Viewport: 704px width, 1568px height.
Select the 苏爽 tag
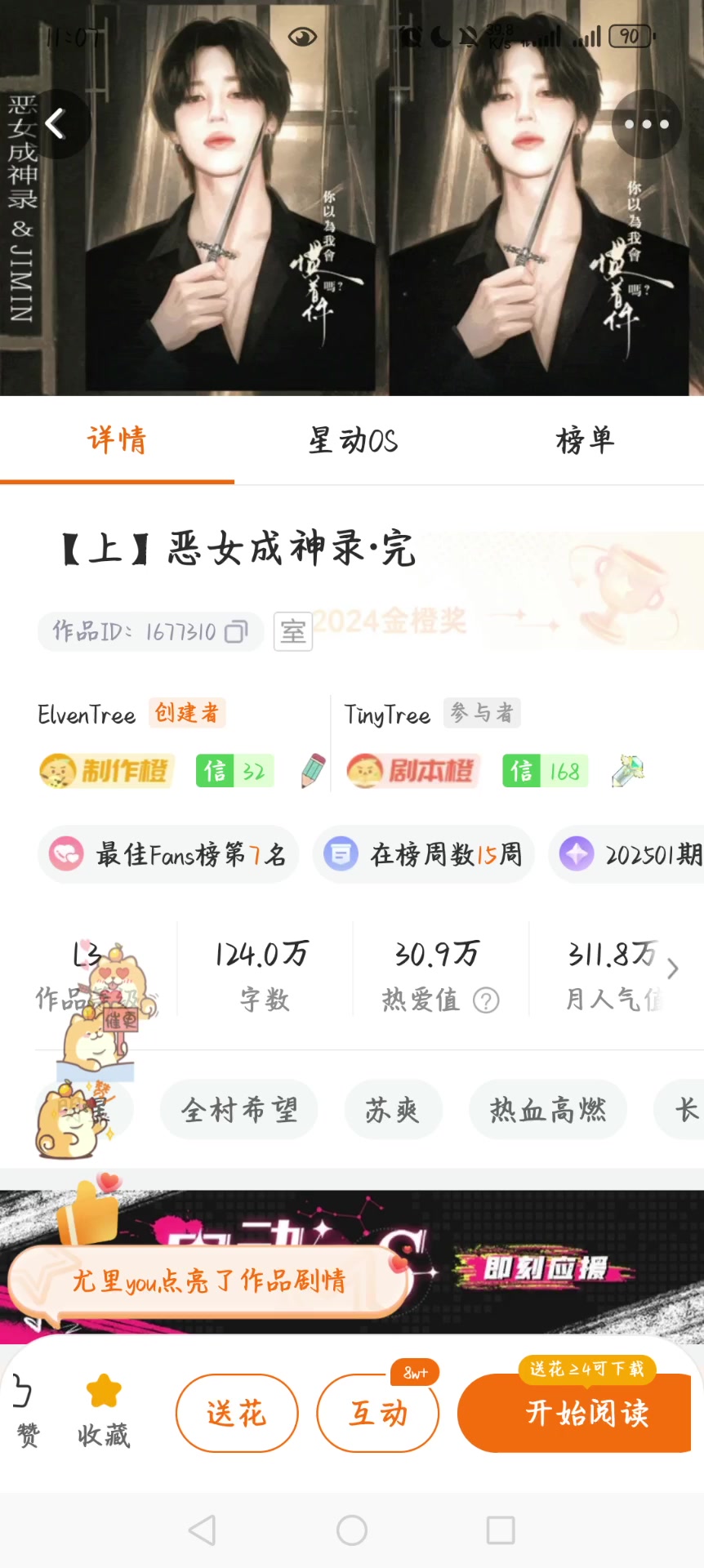(393, 1110)
